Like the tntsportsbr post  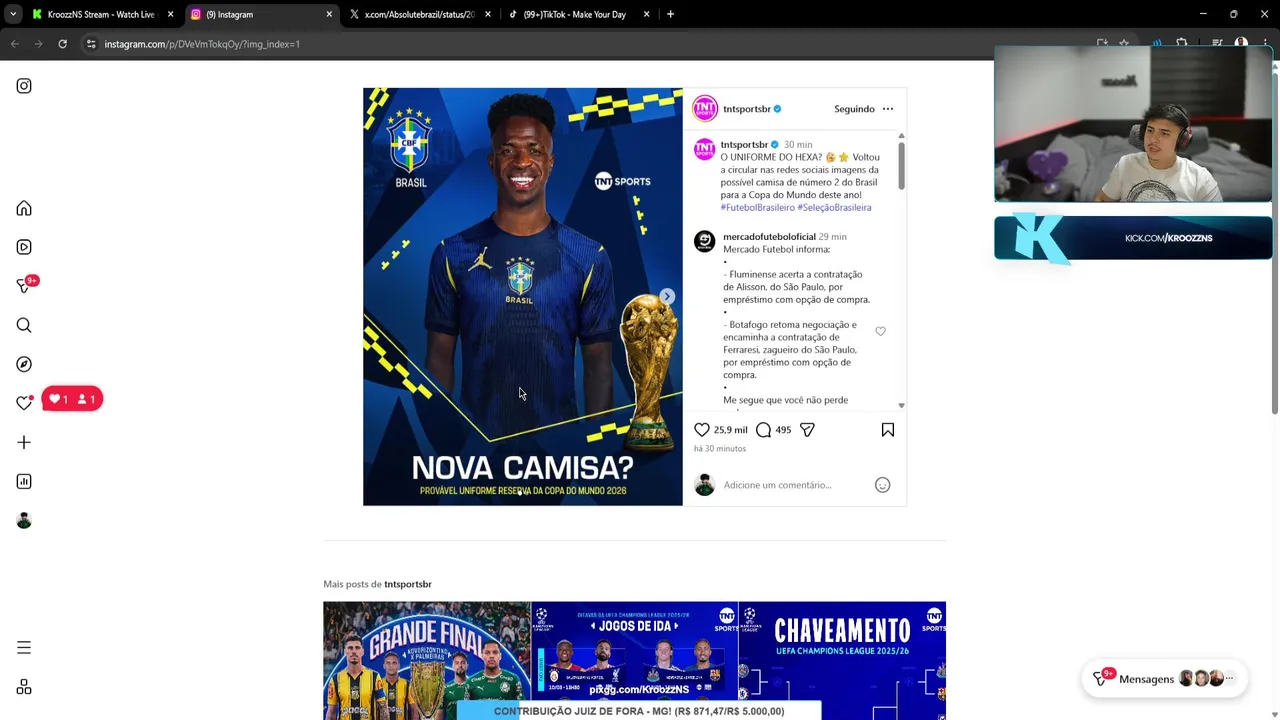tap(702, 430)
